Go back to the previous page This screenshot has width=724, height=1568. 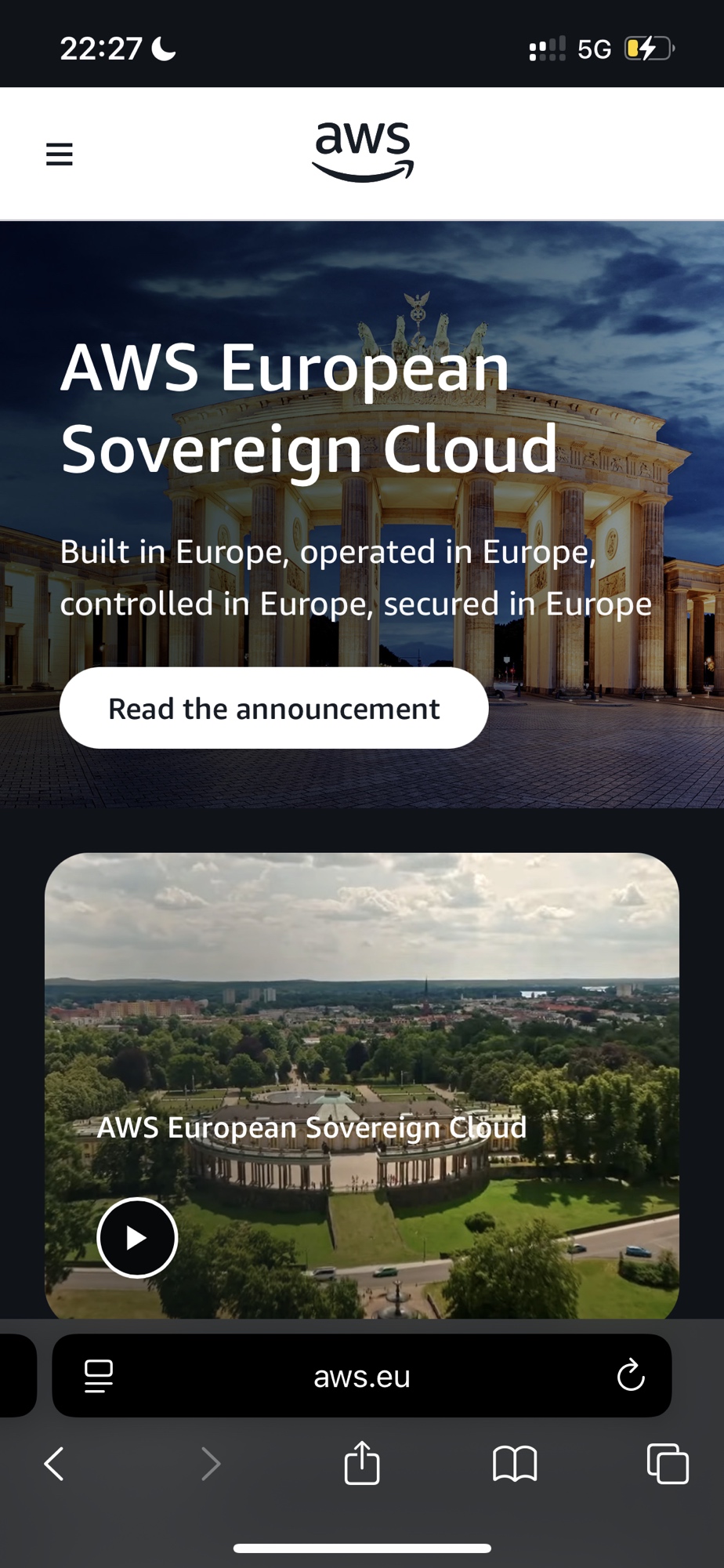(x=54, y=1464)
